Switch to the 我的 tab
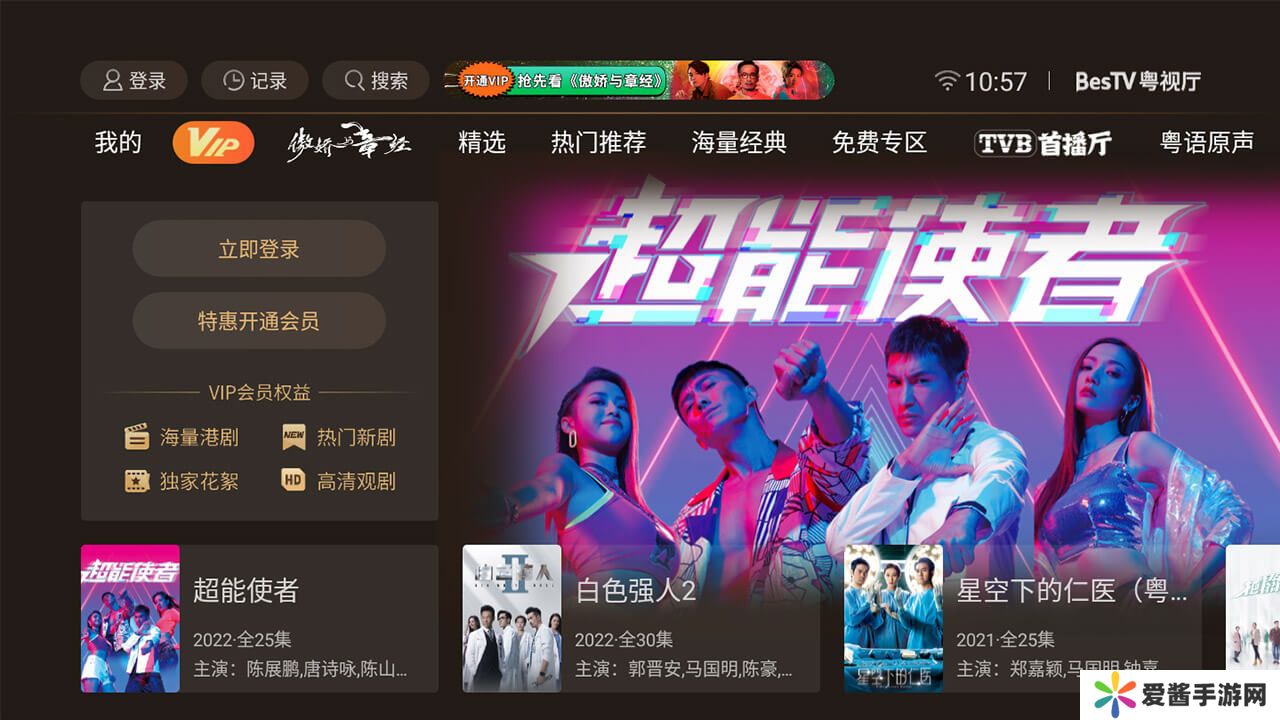This screenshot has width=1280, height=720. (x=118, y=143)
